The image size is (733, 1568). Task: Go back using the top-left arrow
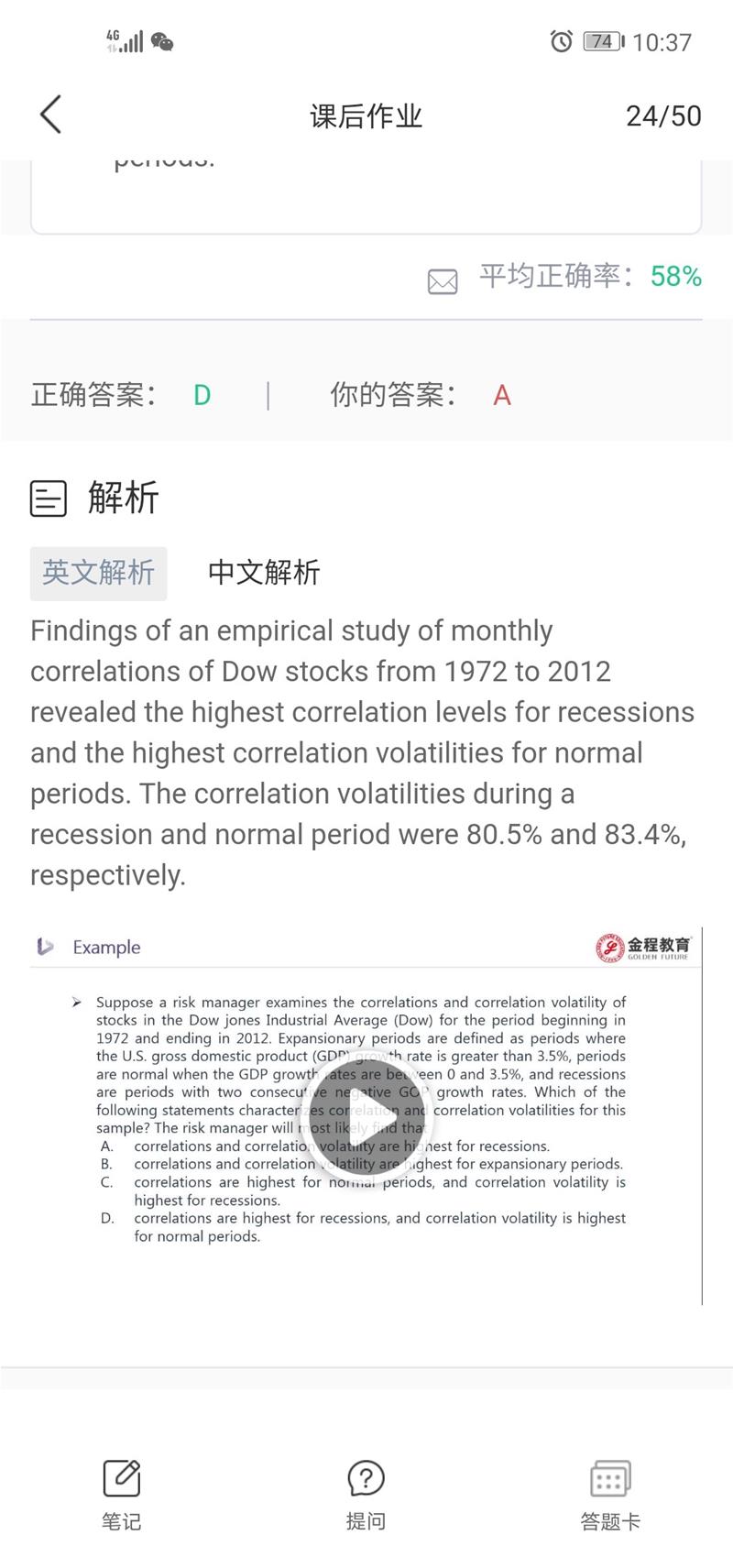(x=51, y=115)
